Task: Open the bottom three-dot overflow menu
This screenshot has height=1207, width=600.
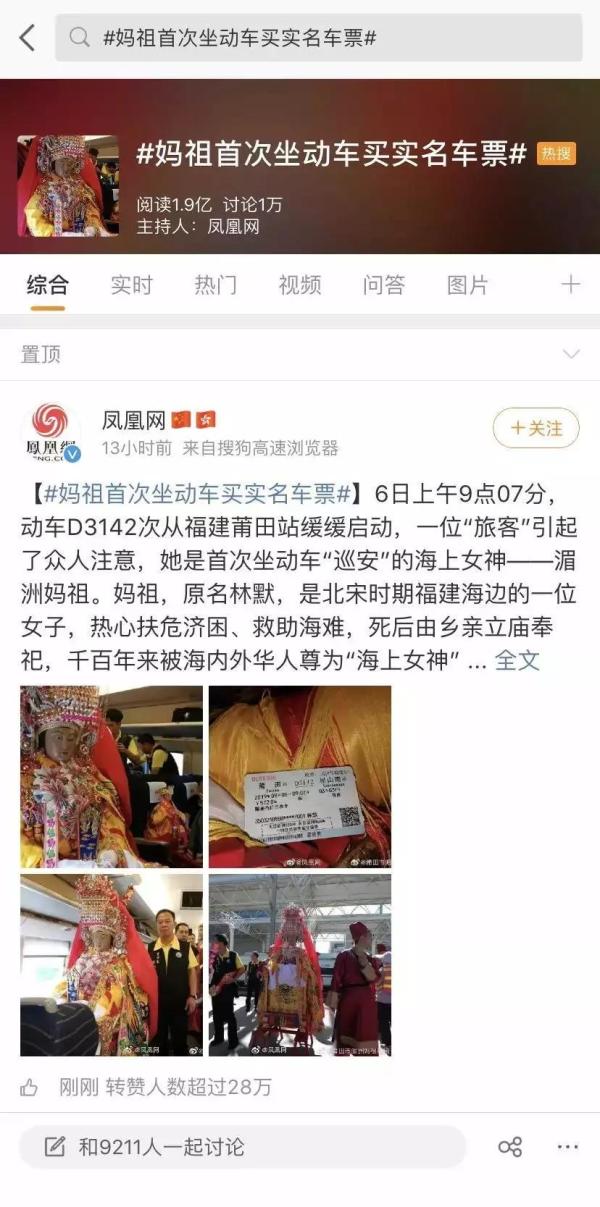Action: [x=567, y=1147]
